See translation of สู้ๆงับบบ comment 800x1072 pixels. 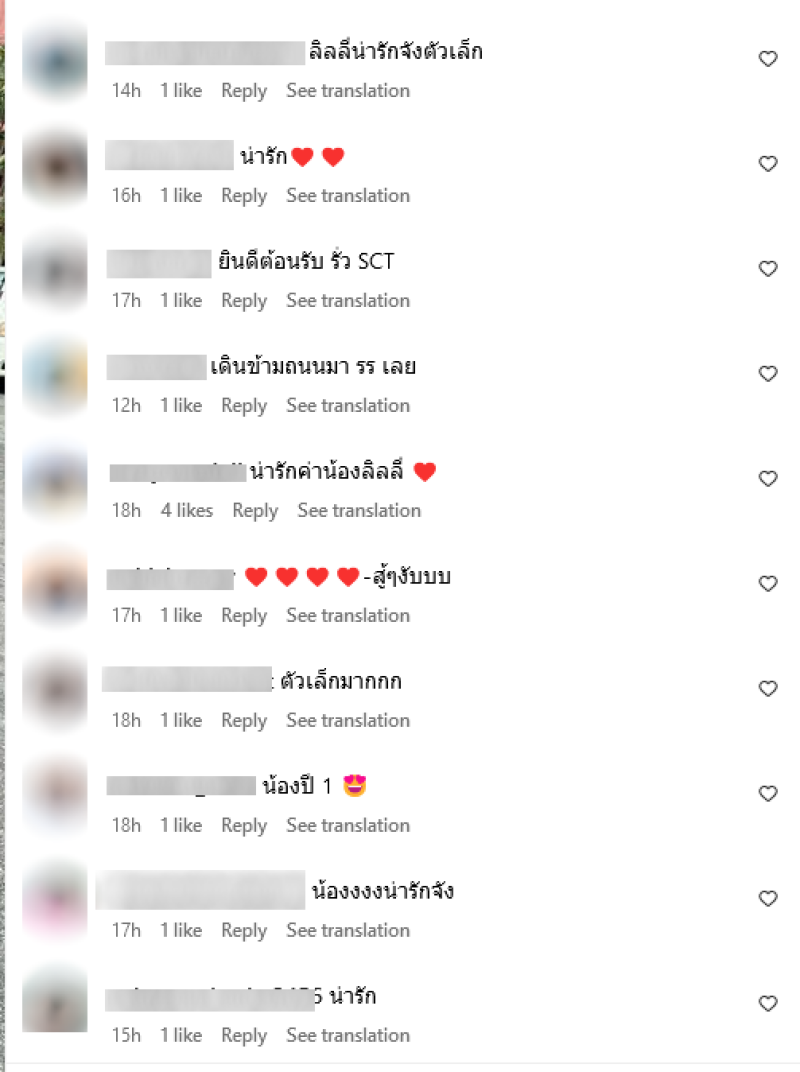[348, 616]
